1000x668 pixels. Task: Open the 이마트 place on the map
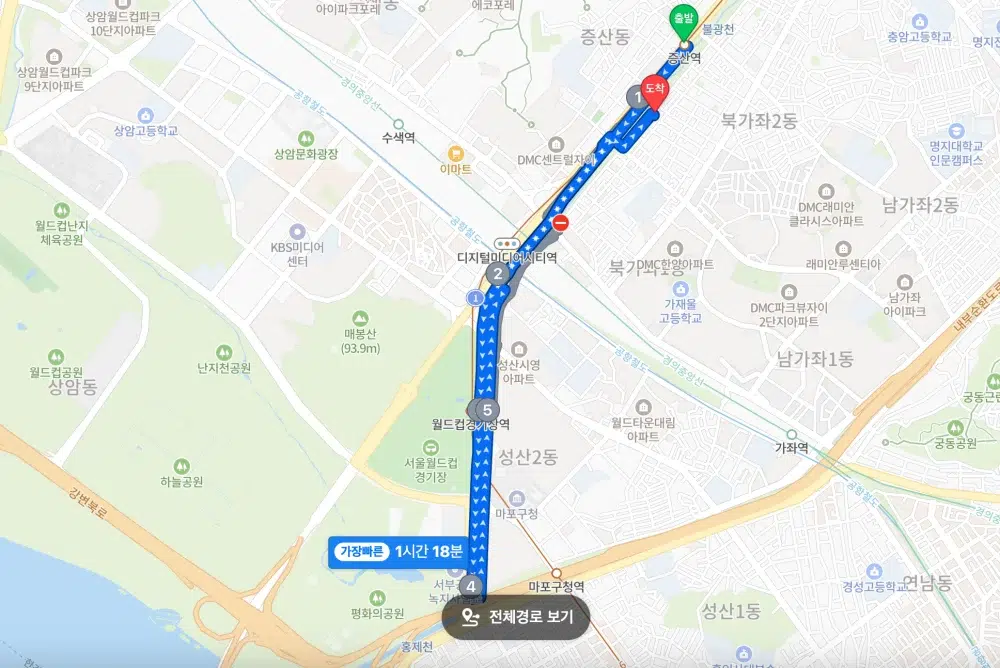[455, 154]
